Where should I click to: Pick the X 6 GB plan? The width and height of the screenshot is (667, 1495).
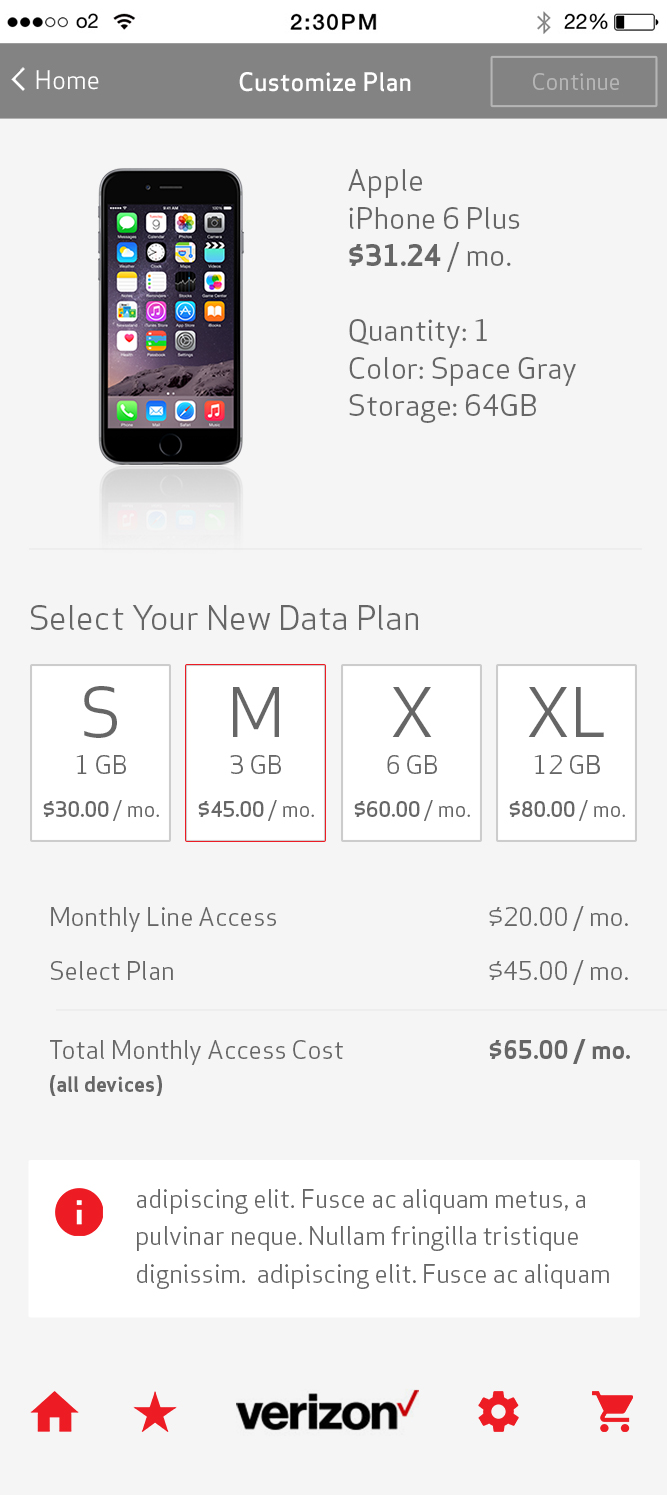pos(411,753)
